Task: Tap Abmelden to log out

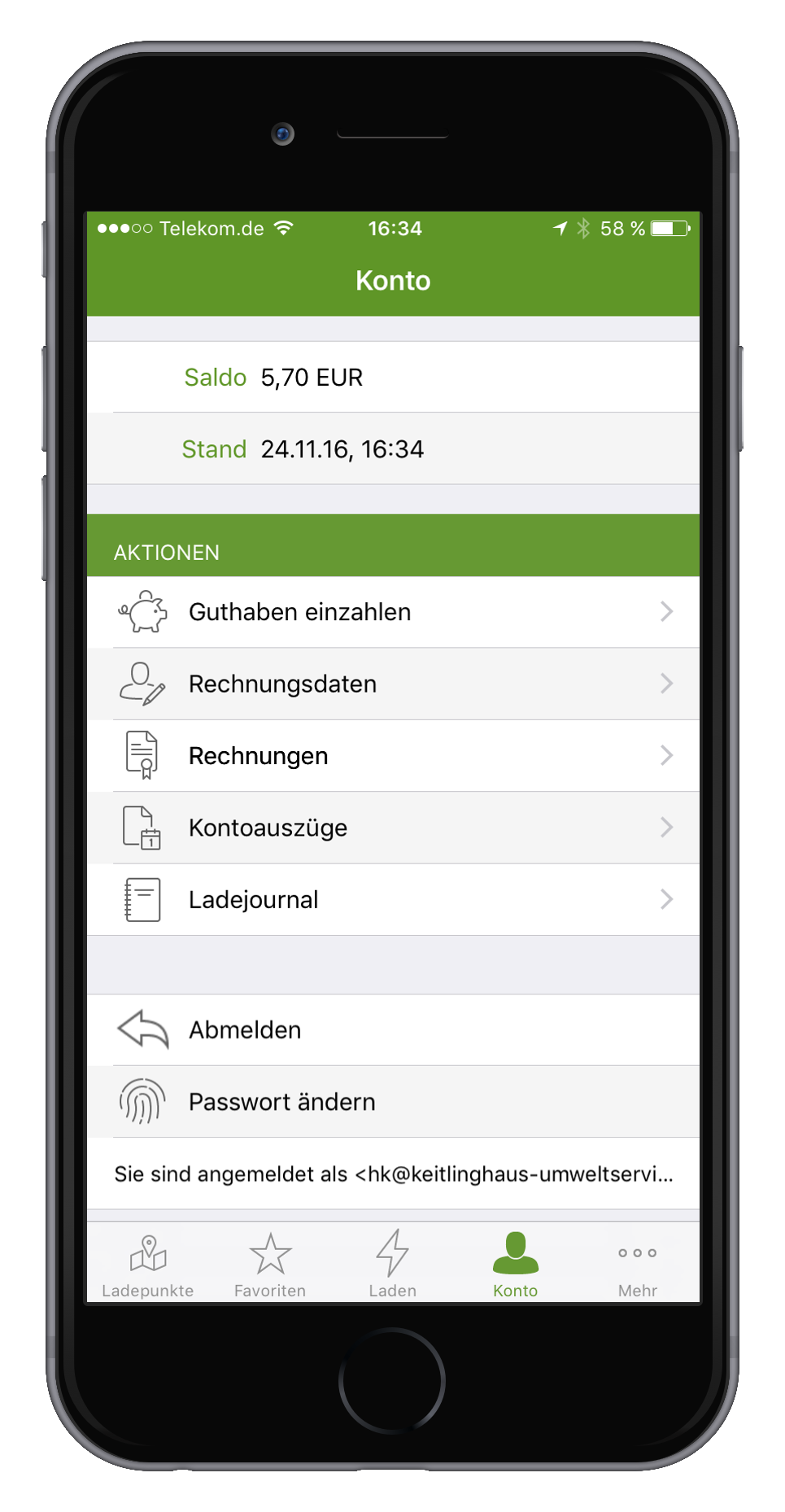Action: point(393,1030)
